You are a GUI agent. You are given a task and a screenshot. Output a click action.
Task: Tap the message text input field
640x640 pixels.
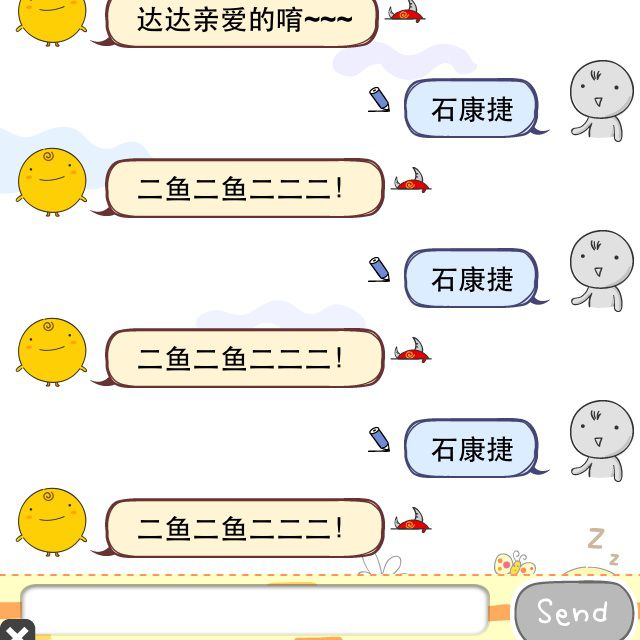(x=255, y=609)
